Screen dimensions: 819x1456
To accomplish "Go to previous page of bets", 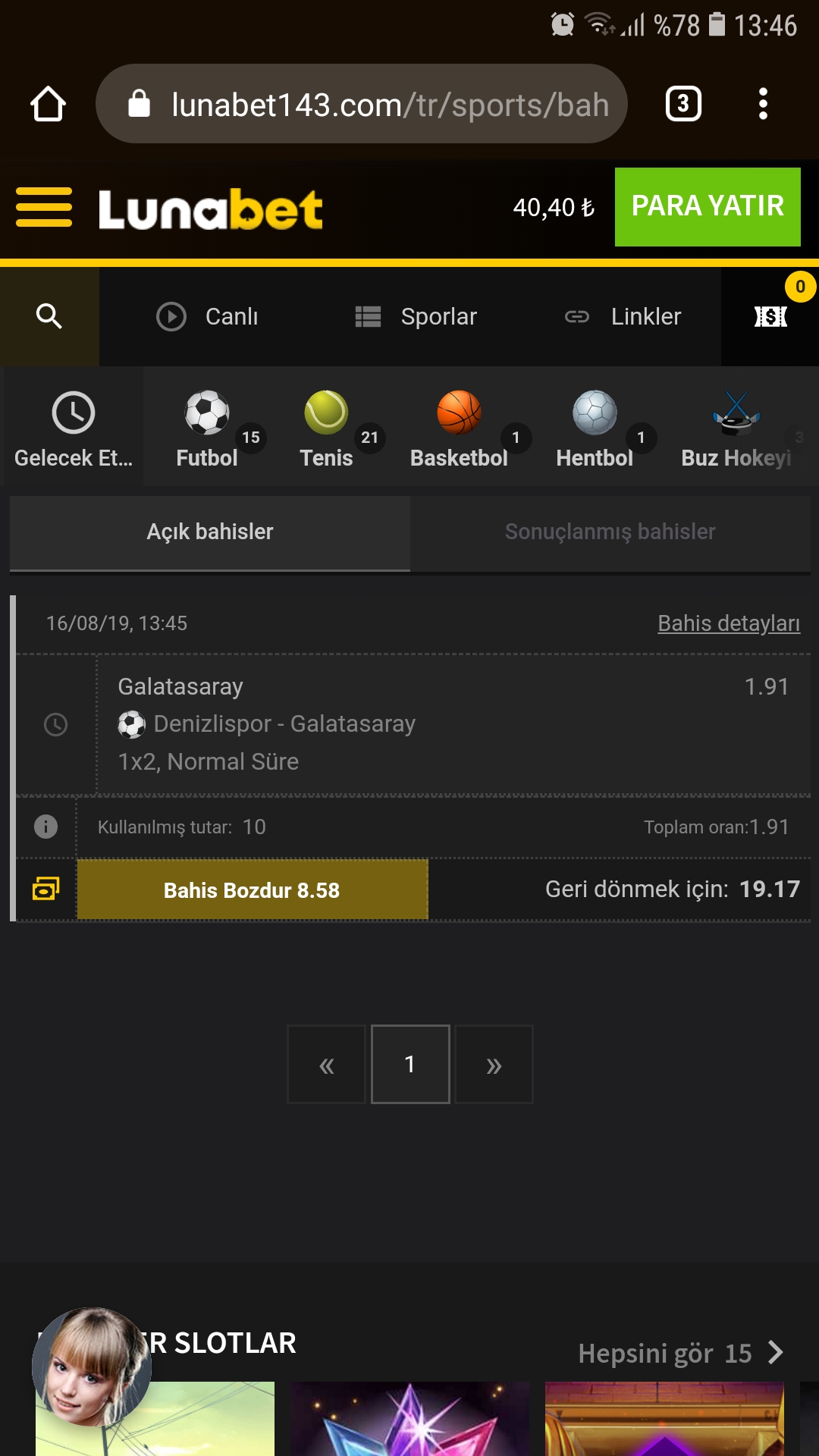I will [x=327, y=1064].
